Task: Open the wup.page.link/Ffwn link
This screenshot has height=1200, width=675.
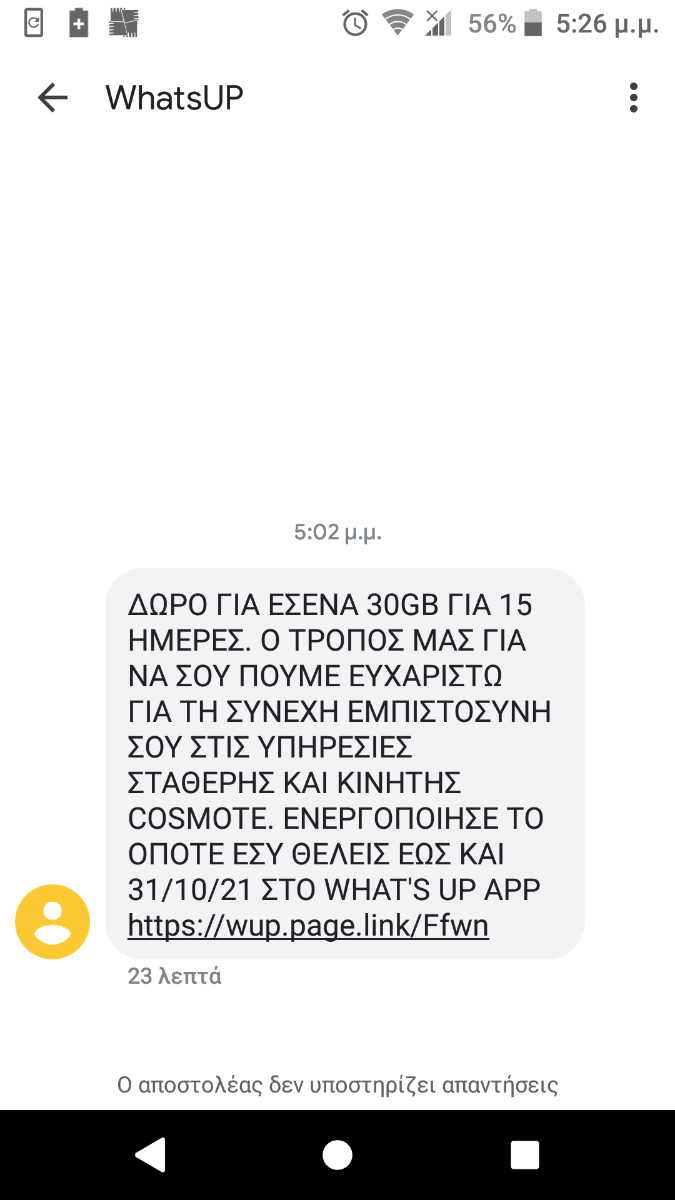Action: click(x=308, y=925)
